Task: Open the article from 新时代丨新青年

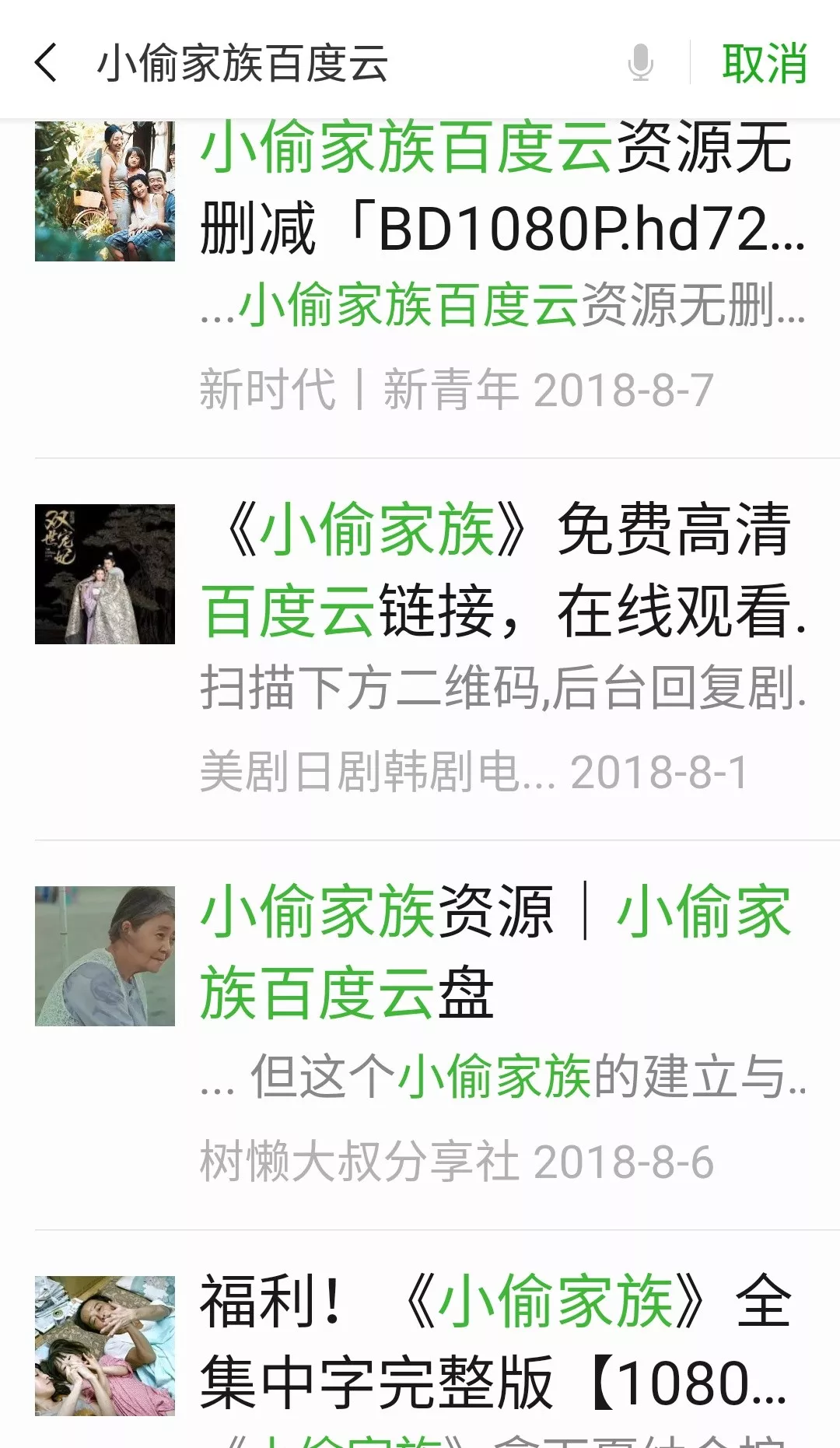Action: [x=498, y=265]
